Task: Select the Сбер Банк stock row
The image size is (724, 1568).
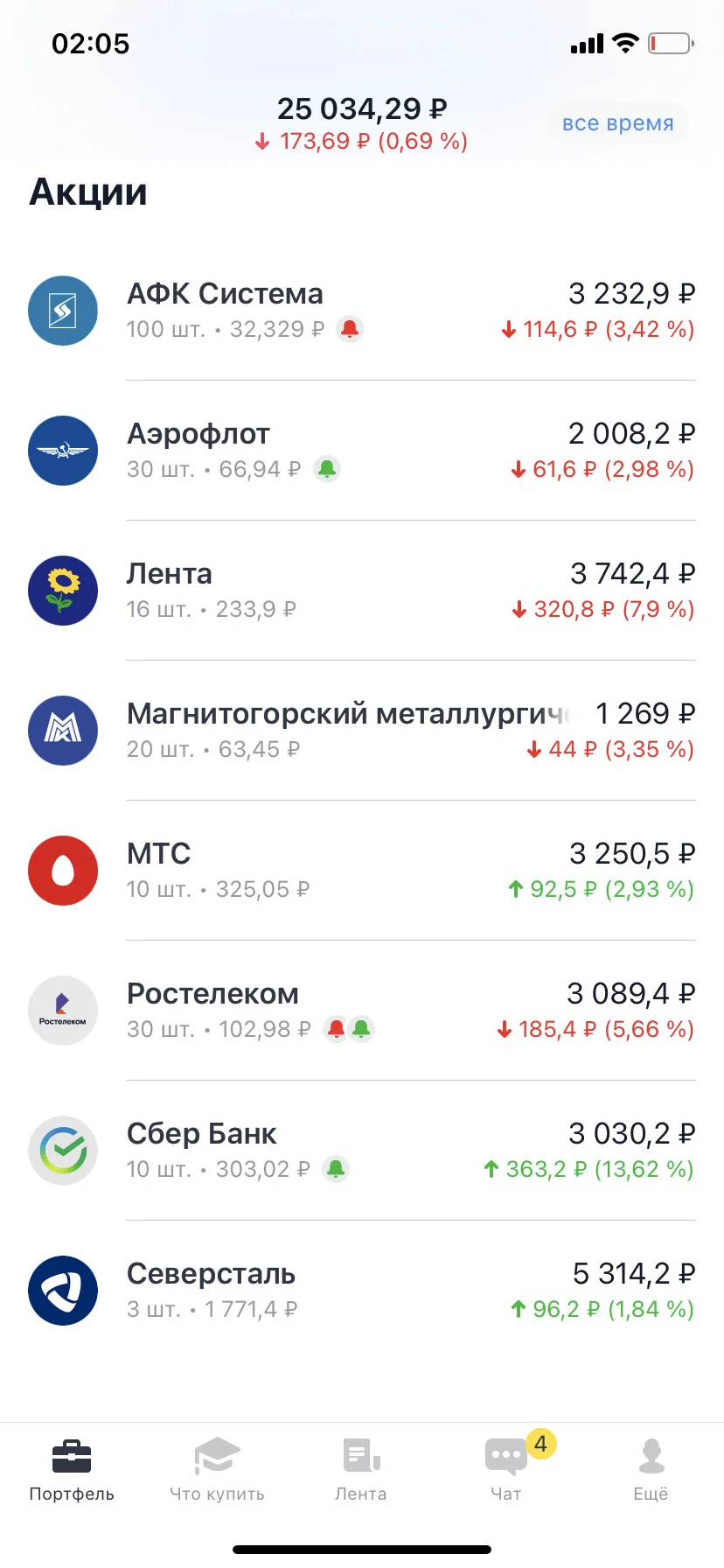Action: coord(362,1151)
